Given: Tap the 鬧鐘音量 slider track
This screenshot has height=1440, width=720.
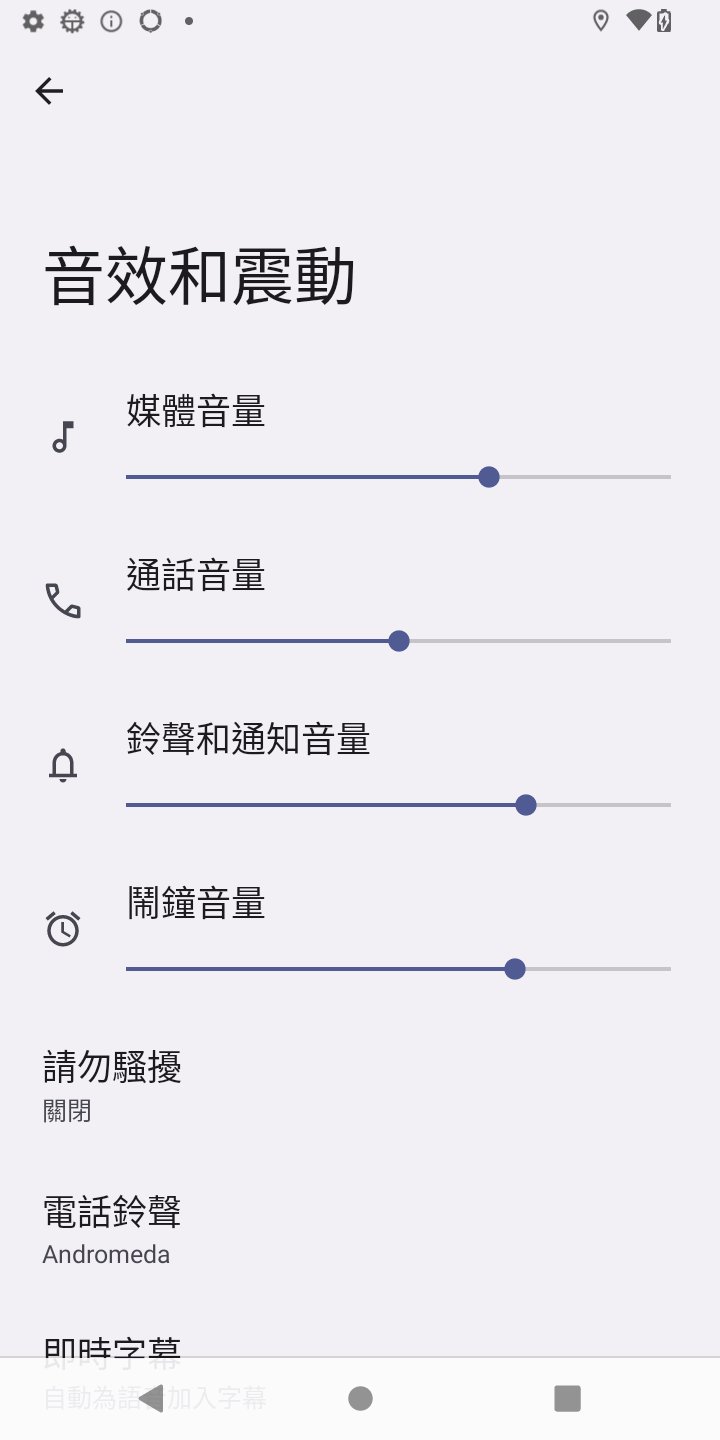Looking at the screenshot, I should (x=398, y=969).
